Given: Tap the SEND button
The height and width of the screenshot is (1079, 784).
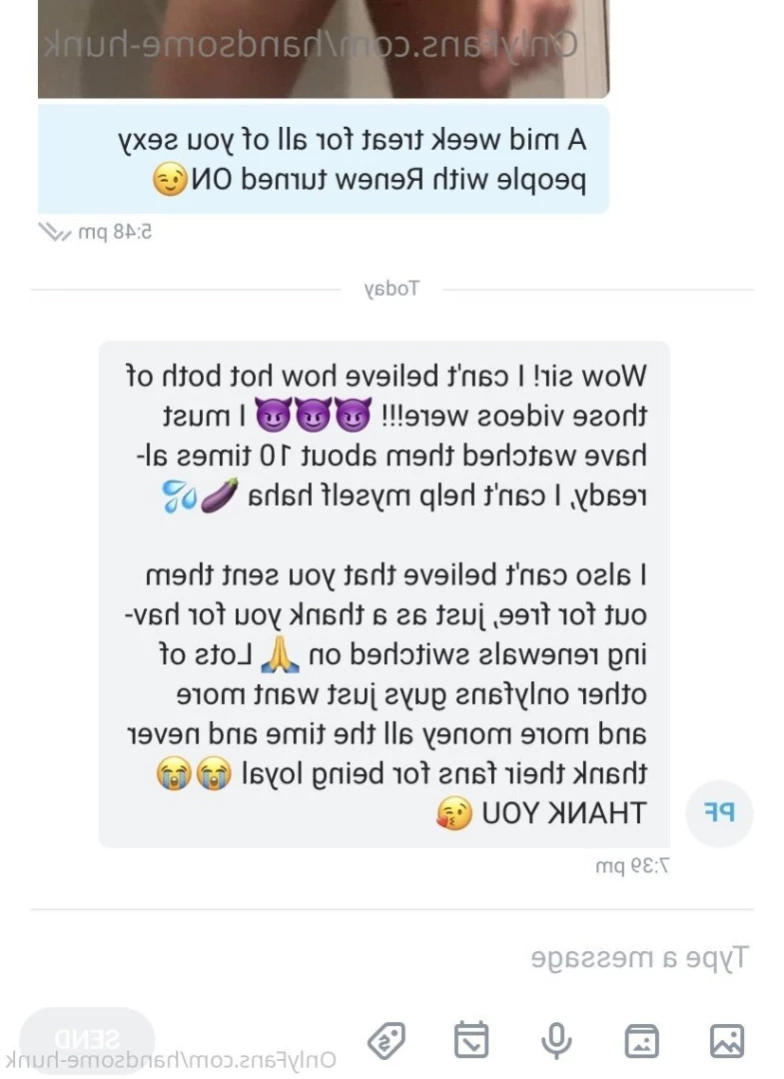Looking at the screenshot, I should [x=87, y=1039].
